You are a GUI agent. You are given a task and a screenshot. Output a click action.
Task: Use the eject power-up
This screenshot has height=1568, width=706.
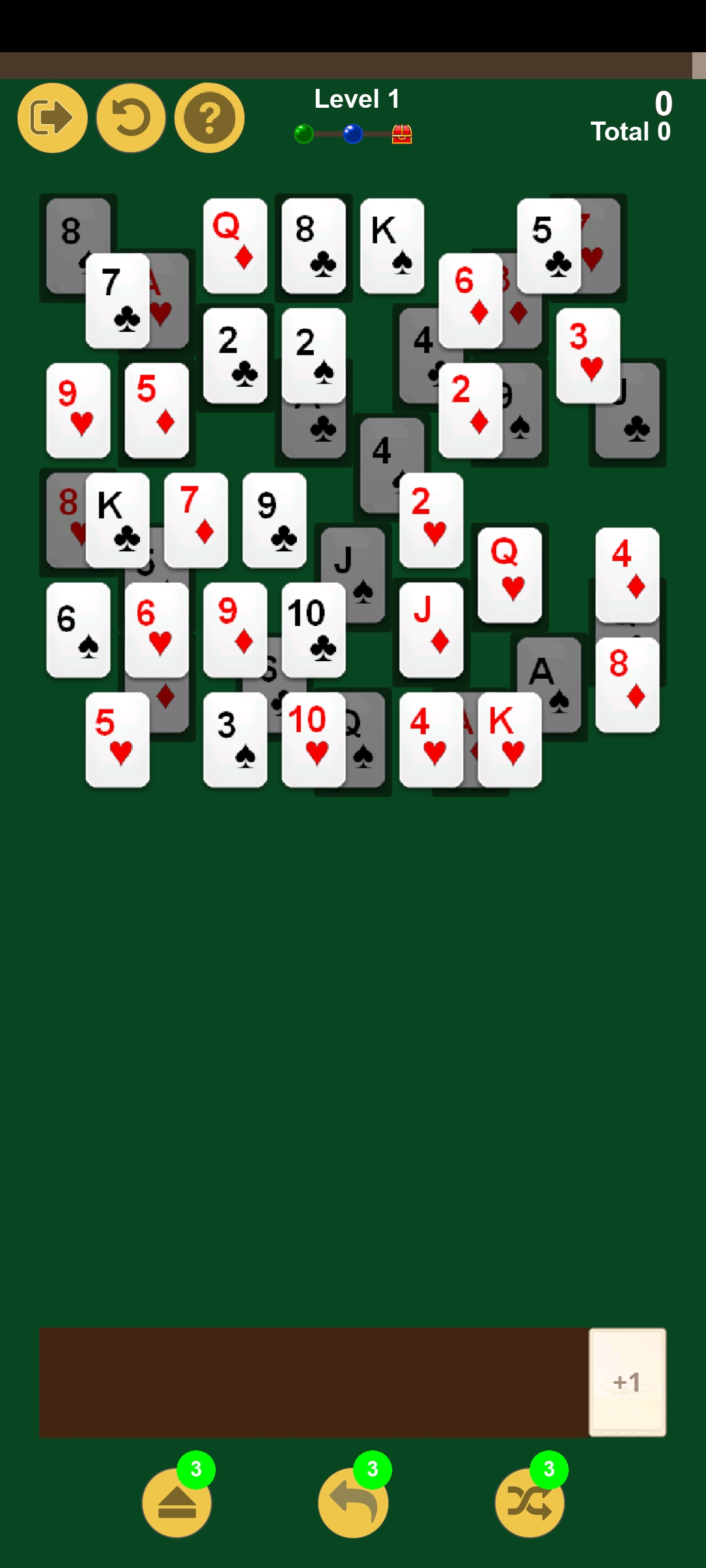pos(176,1502)
